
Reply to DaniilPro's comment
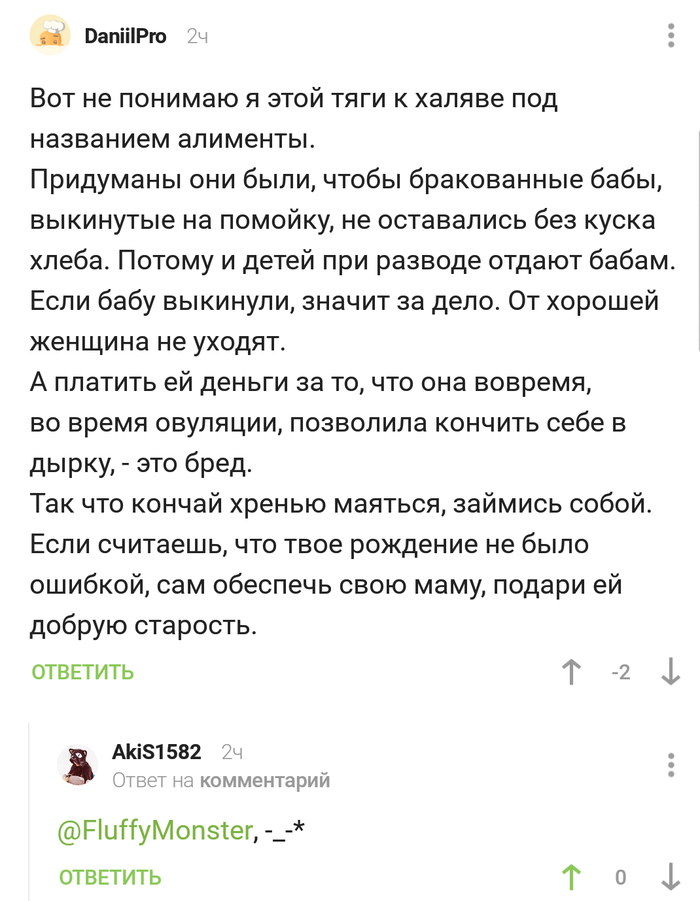point(82,672)
